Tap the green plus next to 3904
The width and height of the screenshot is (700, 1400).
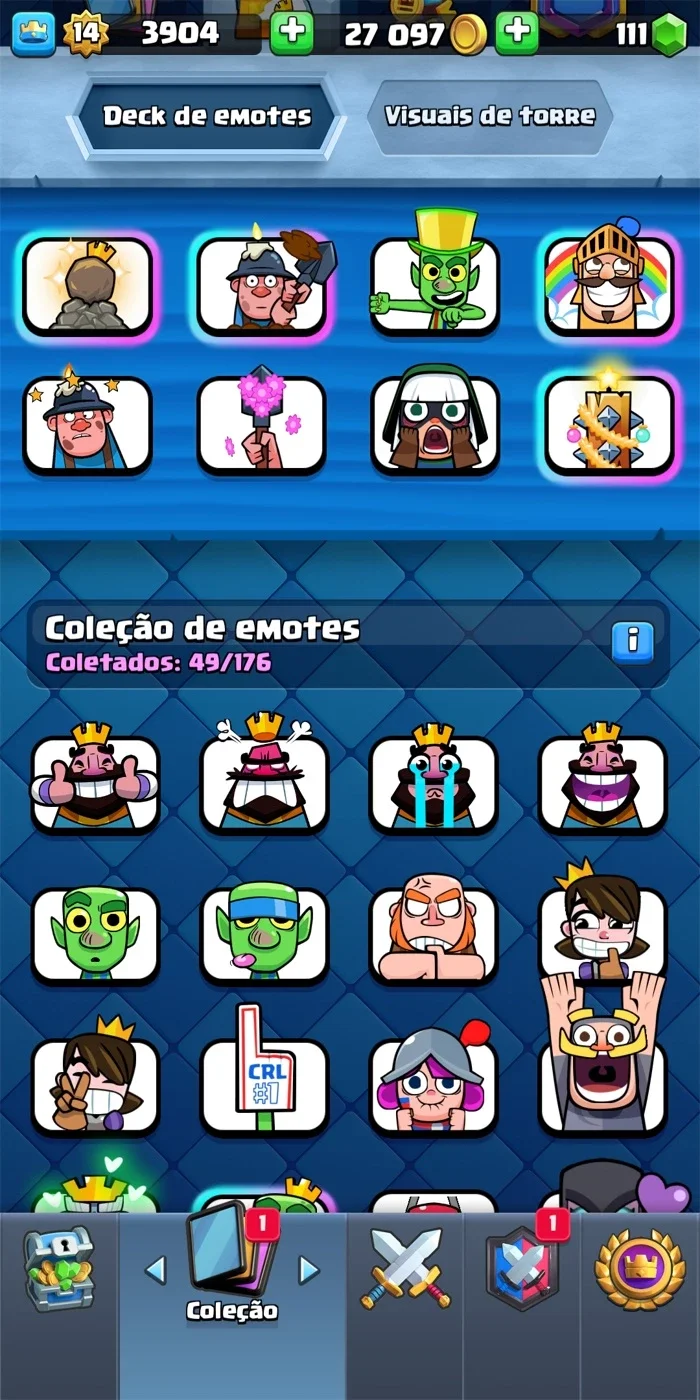pos(291,33)
